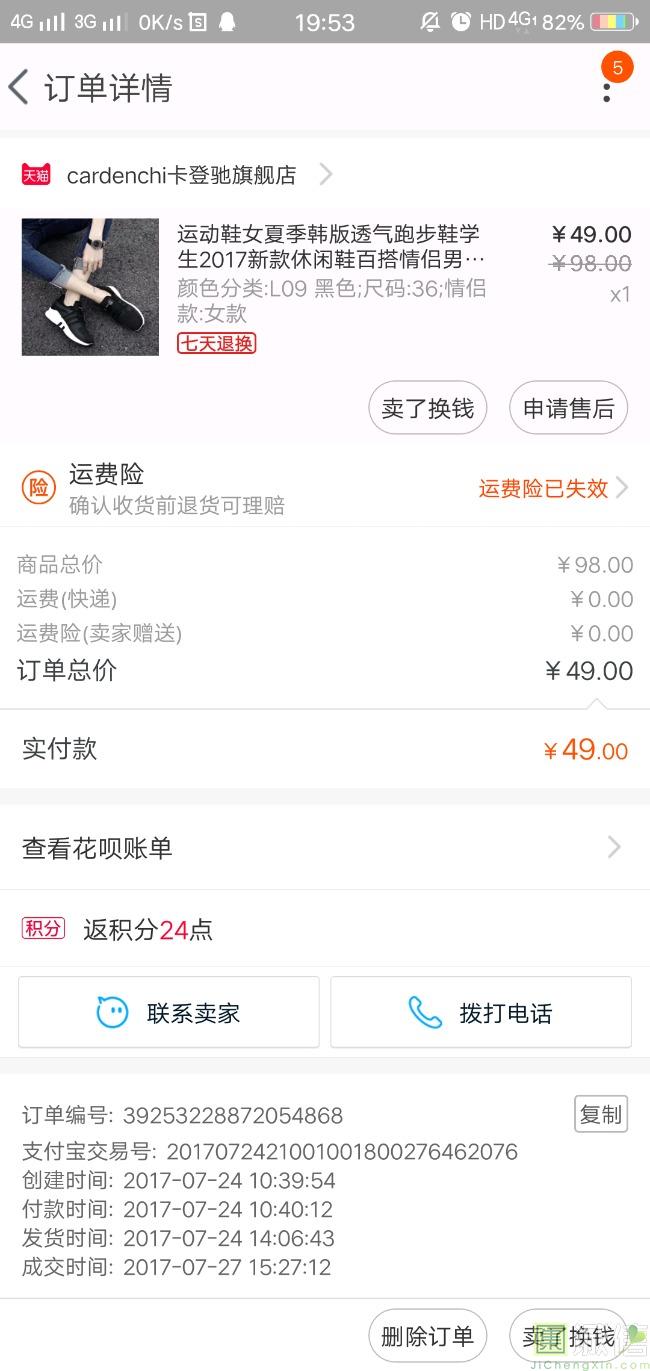Copy the order number with 复制
This screenshot has height=1371, width=650.
(x=601, y=1114)
